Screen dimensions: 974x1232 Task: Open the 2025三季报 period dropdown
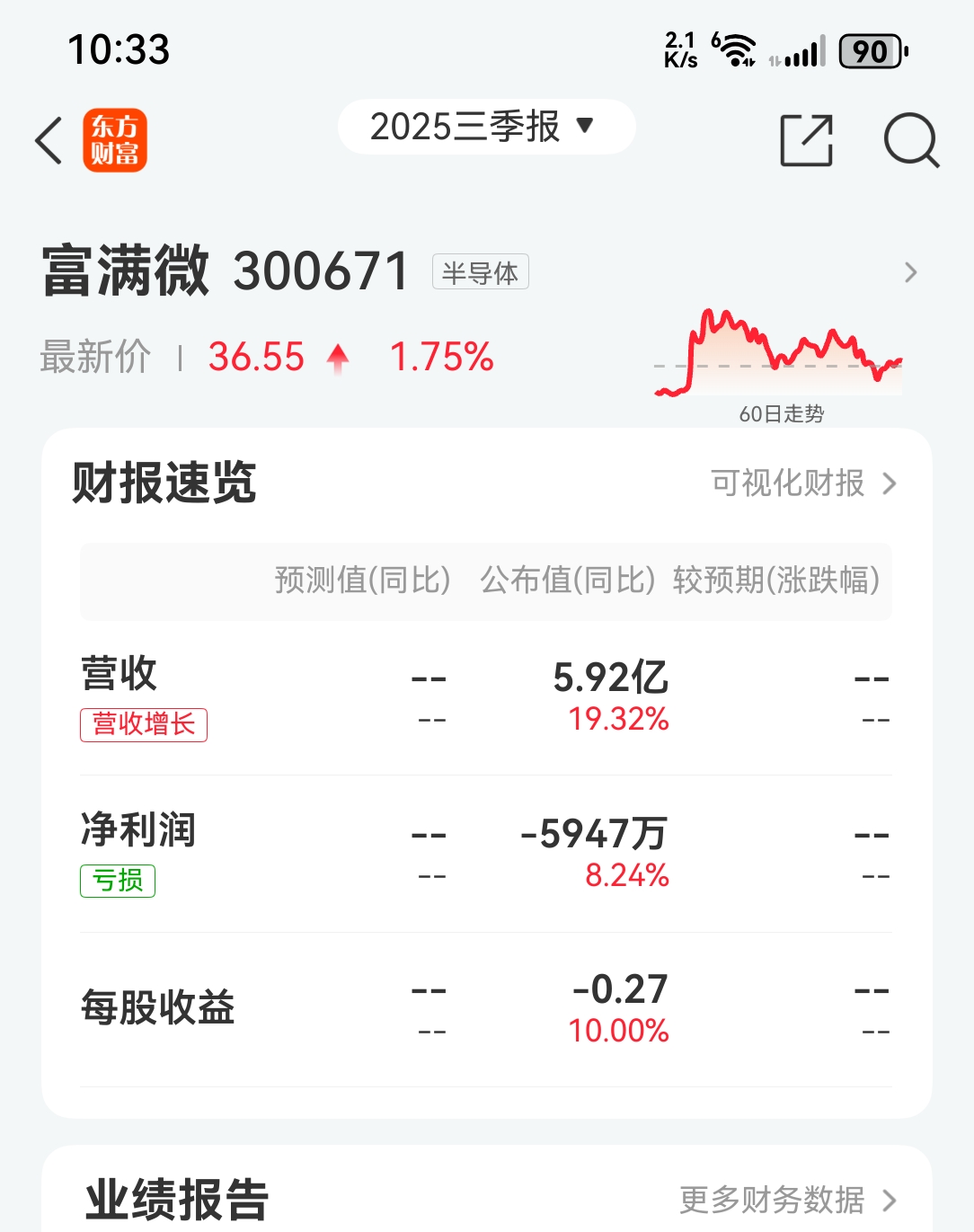(x=486, y=127)
